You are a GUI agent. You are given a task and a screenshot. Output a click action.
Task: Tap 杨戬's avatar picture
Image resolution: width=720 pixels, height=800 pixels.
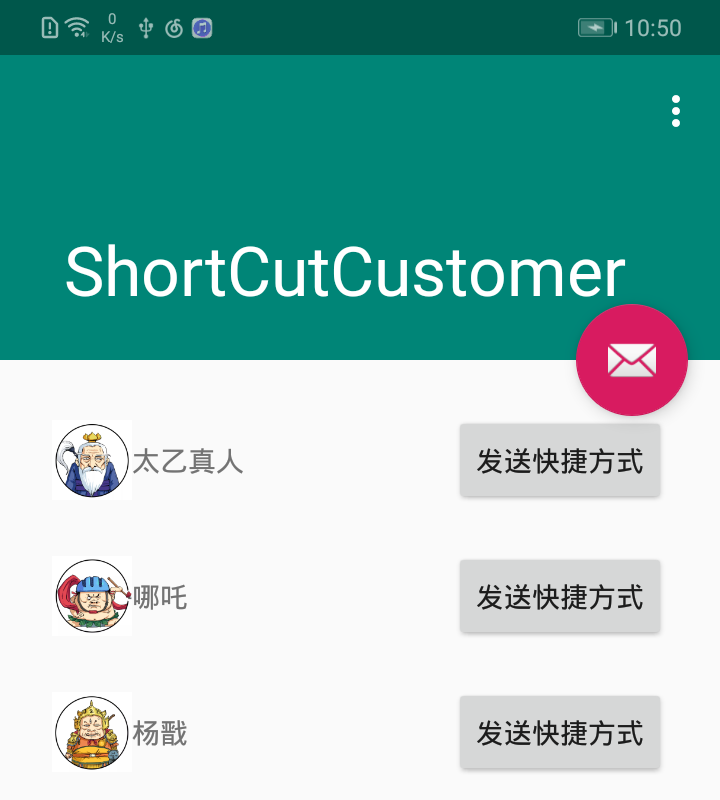pos(92,733)
